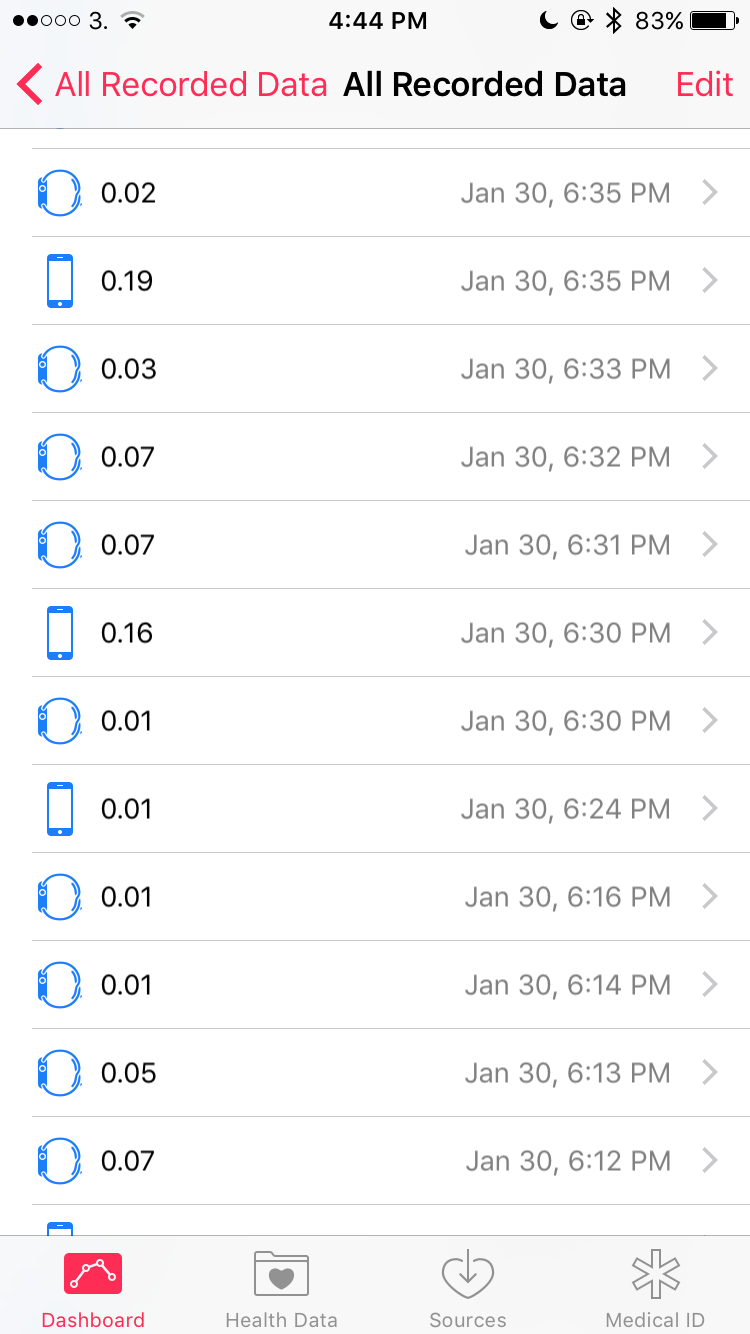View the 0.16 entry at 6:30 PM
This screenshot has width=750, height=1334.
(375, 633)
